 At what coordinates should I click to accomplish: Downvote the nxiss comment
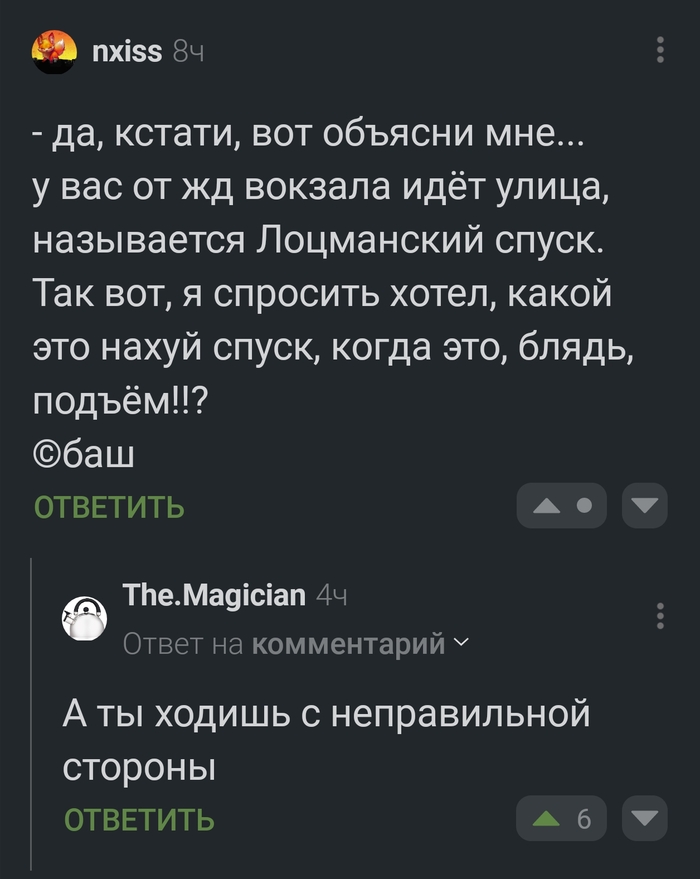(644, 506)
